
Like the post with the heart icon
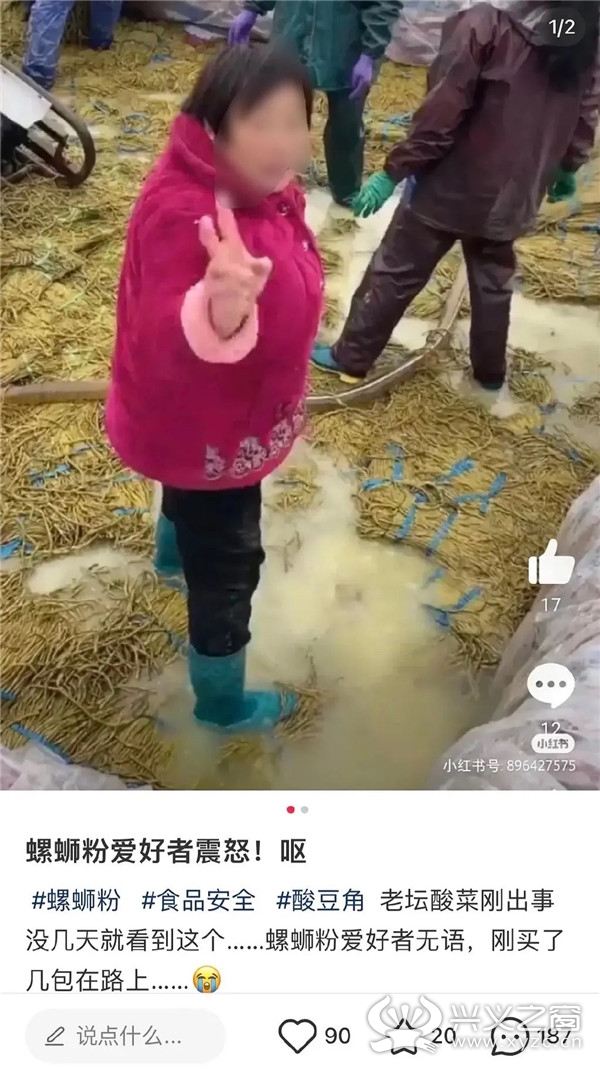[298, 1036]
